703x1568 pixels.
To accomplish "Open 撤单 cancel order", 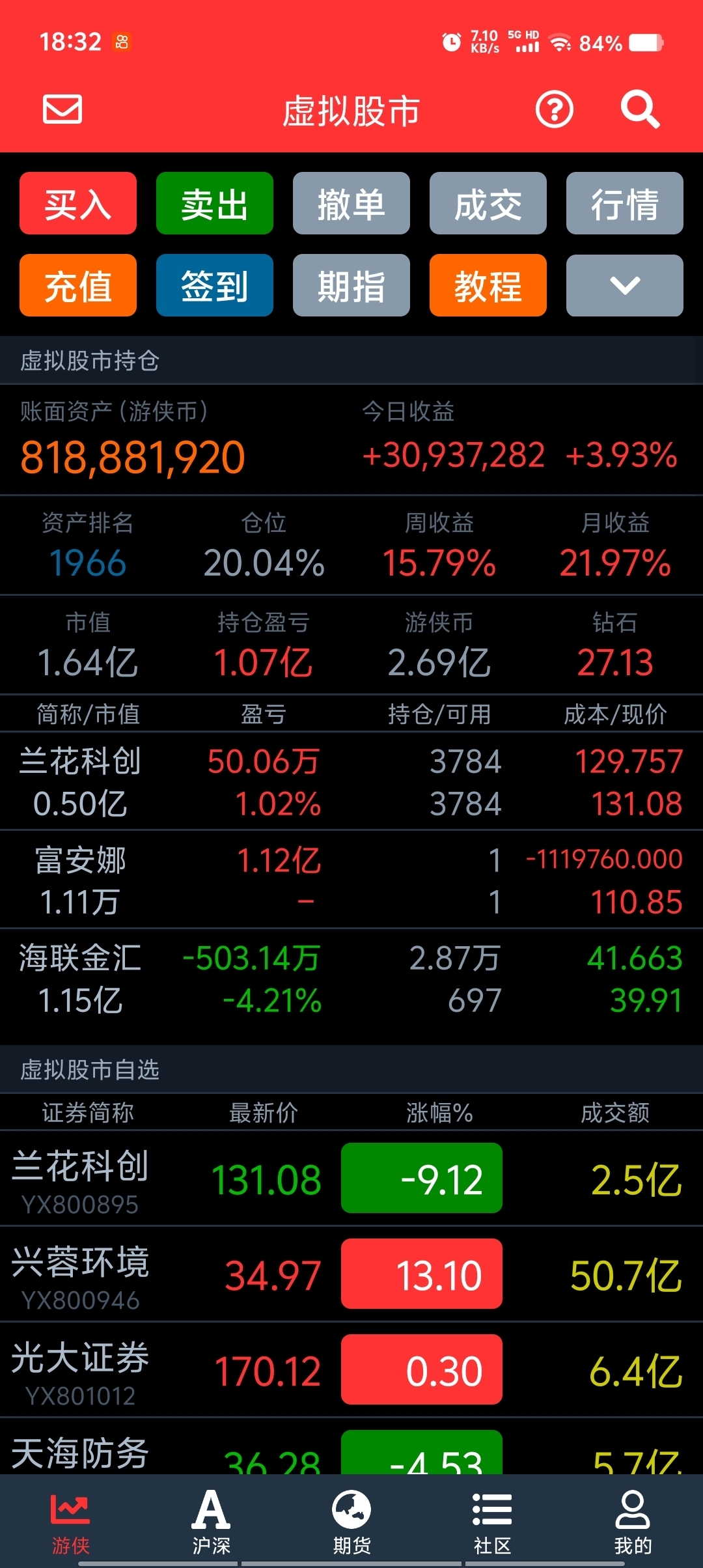I will point(351,204).
